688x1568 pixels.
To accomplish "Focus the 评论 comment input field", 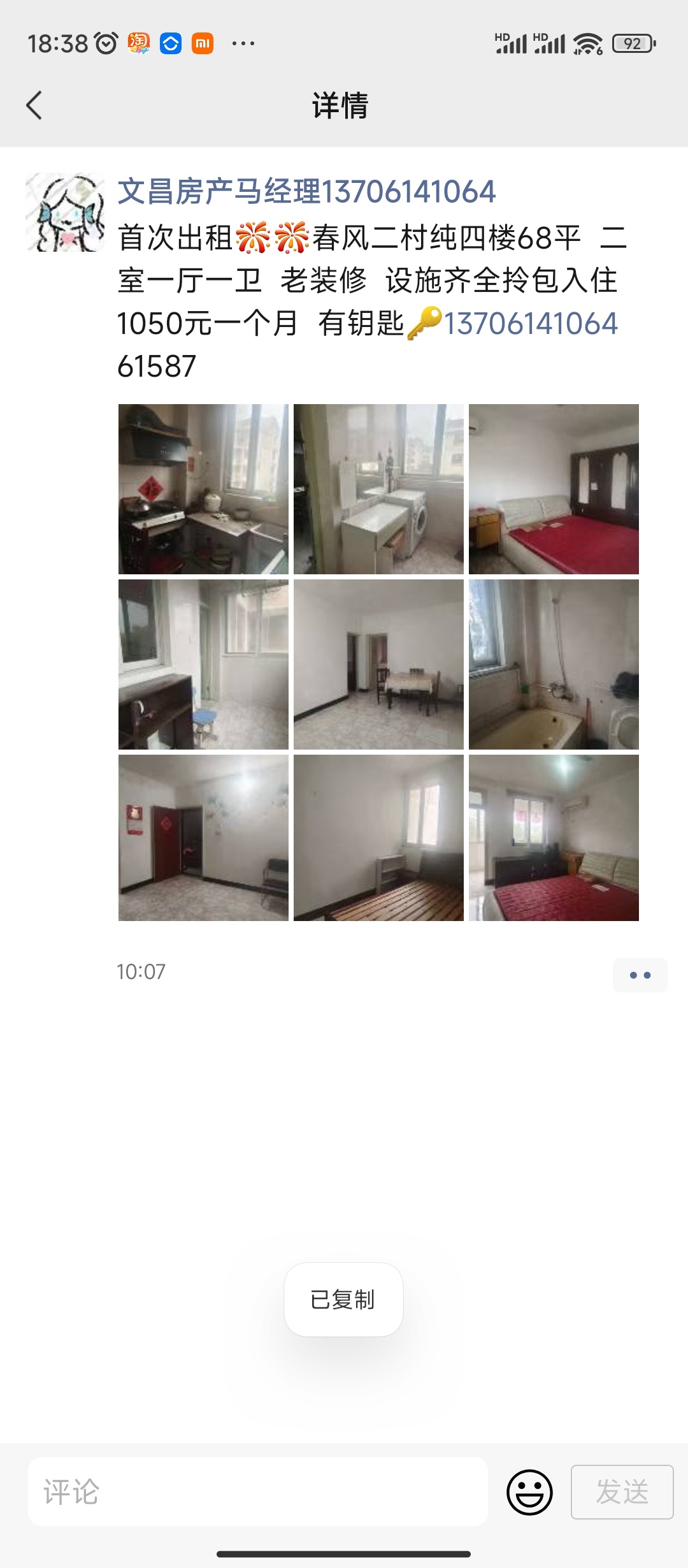I will (x=257, y=1492).
